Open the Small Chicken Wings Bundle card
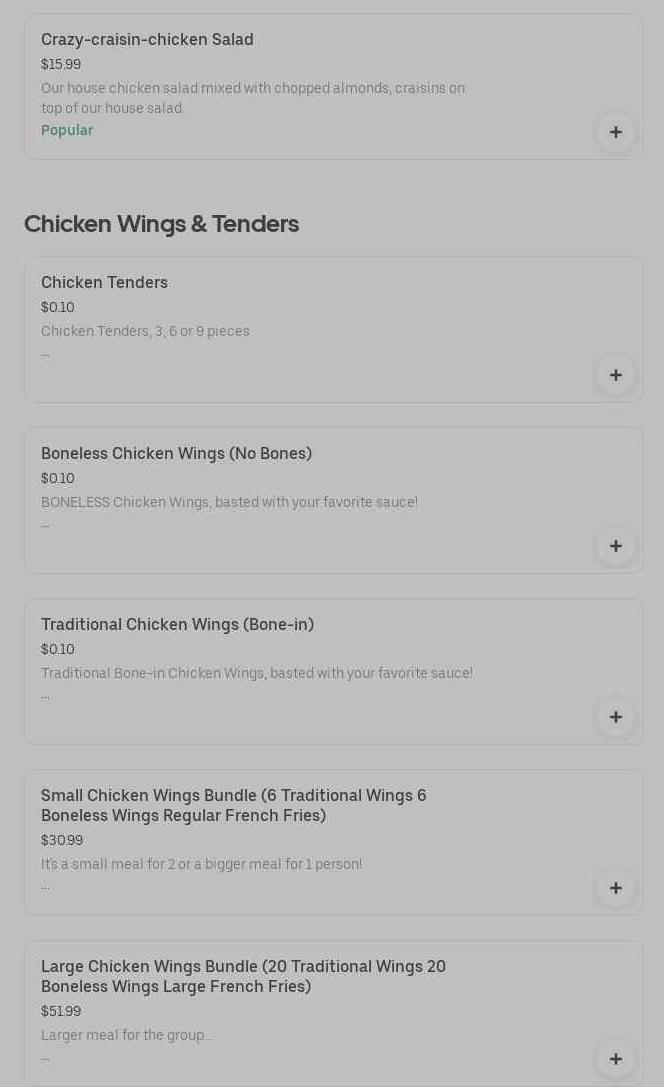 pos(234,805)
